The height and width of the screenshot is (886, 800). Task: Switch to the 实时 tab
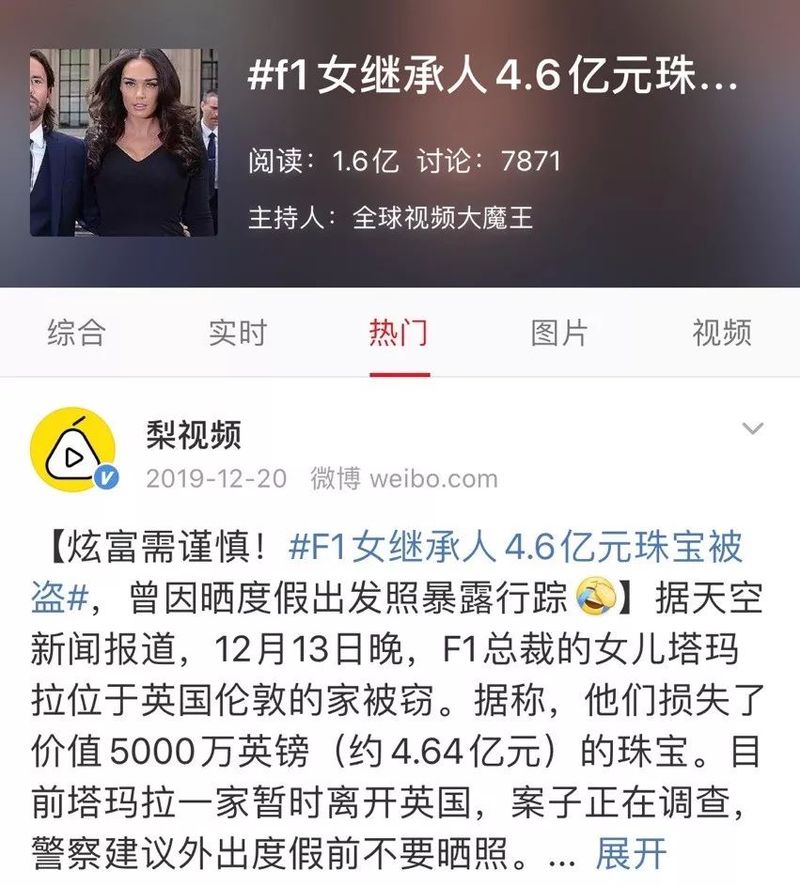(x=238, y=333)
